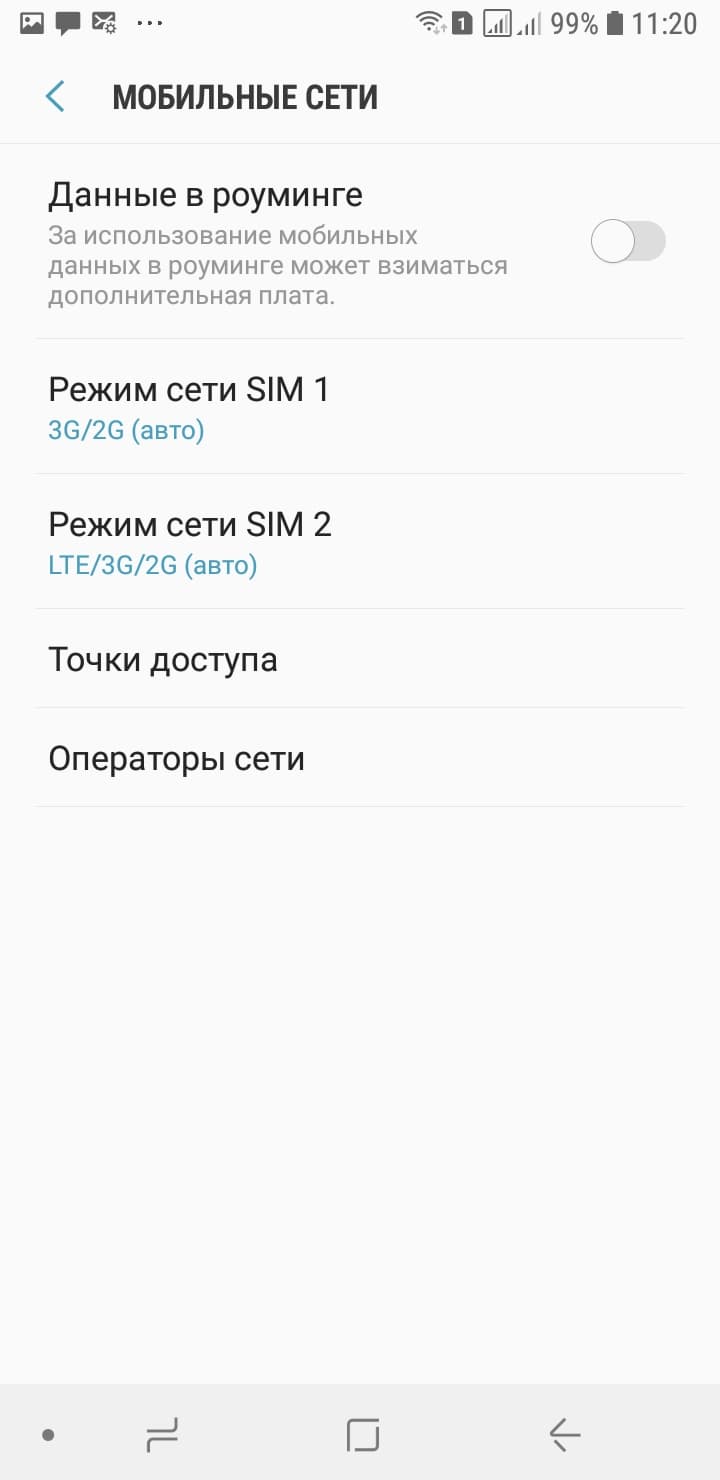Open recent apps from navigation bar
Screen dimensions: 720x1480
click(162, 1435)
